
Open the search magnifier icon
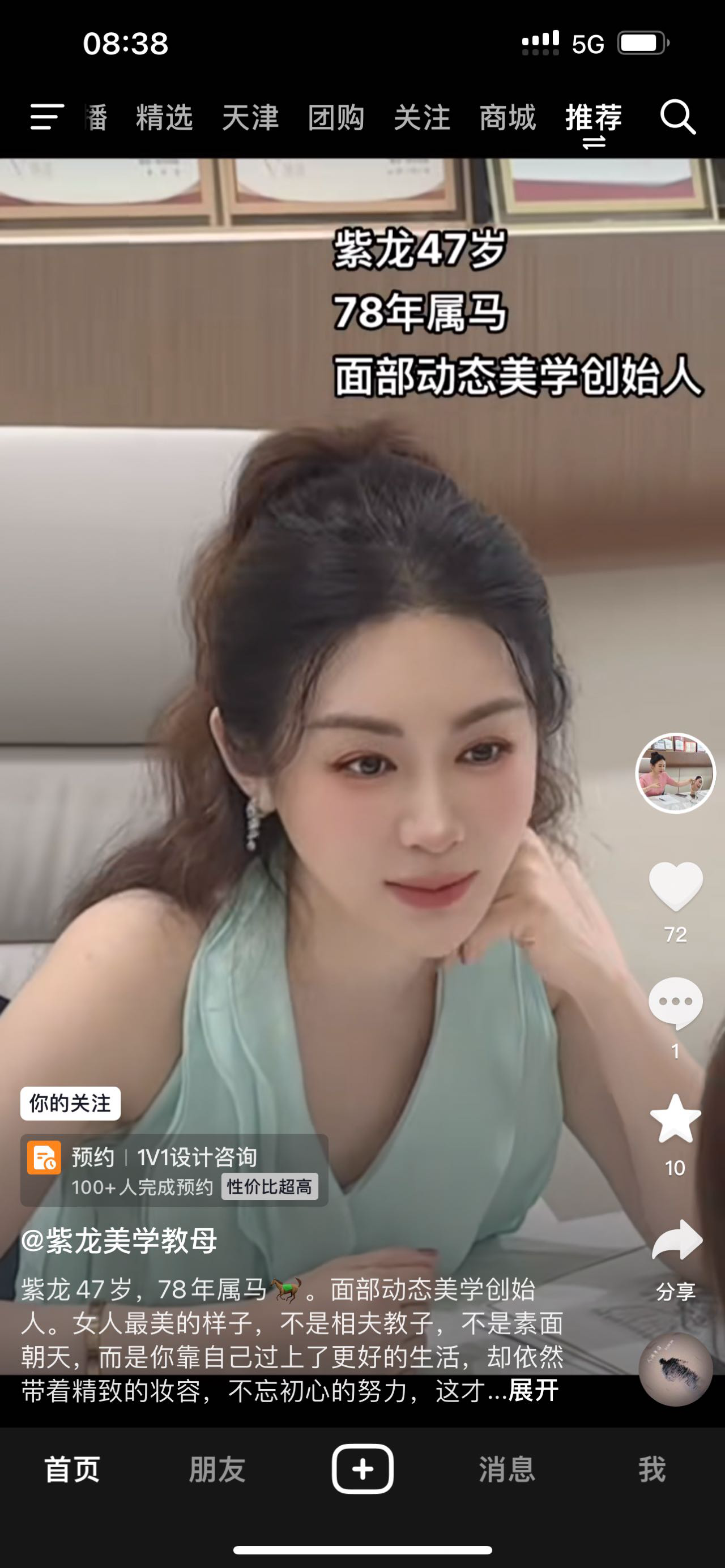[677, 117]
